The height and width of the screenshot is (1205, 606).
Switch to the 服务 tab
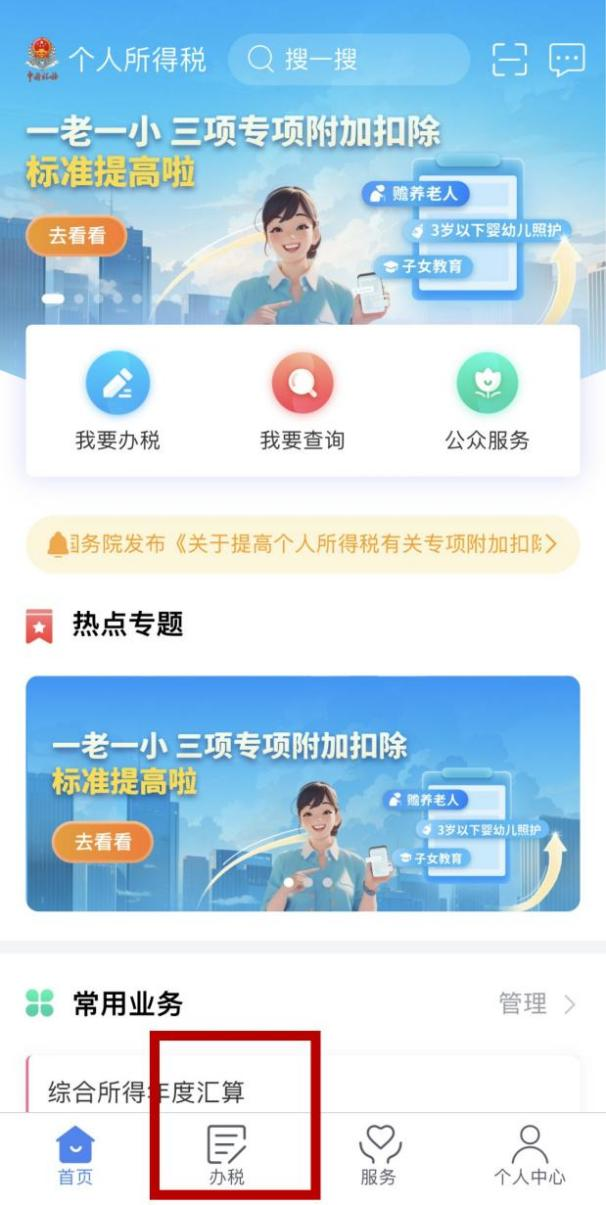[379, 1155]
